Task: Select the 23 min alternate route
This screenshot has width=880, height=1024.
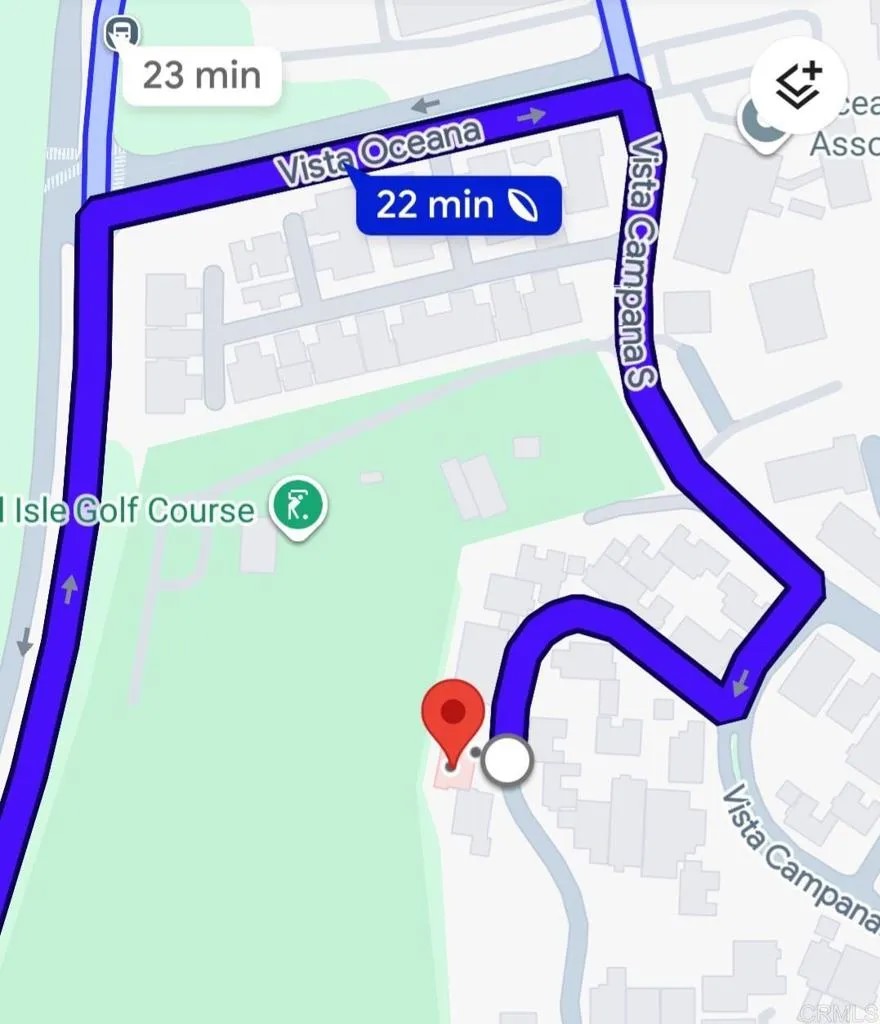Action: click(x=202, y=76)
